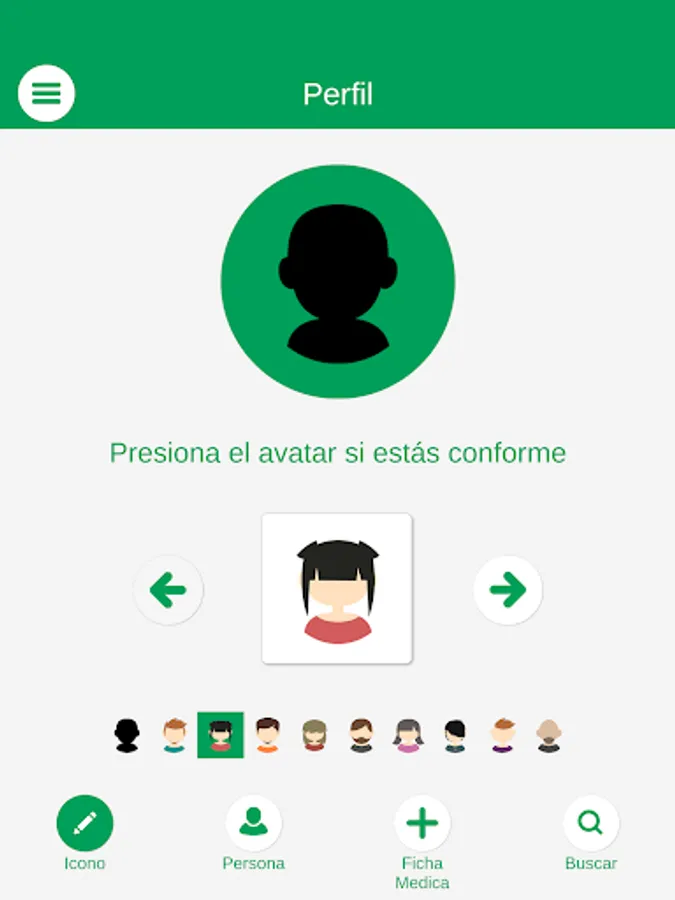This screenshot has width=675, height=900.
Task: Go to the previous avatar with left arrow
Action: [x=168, y=590]
